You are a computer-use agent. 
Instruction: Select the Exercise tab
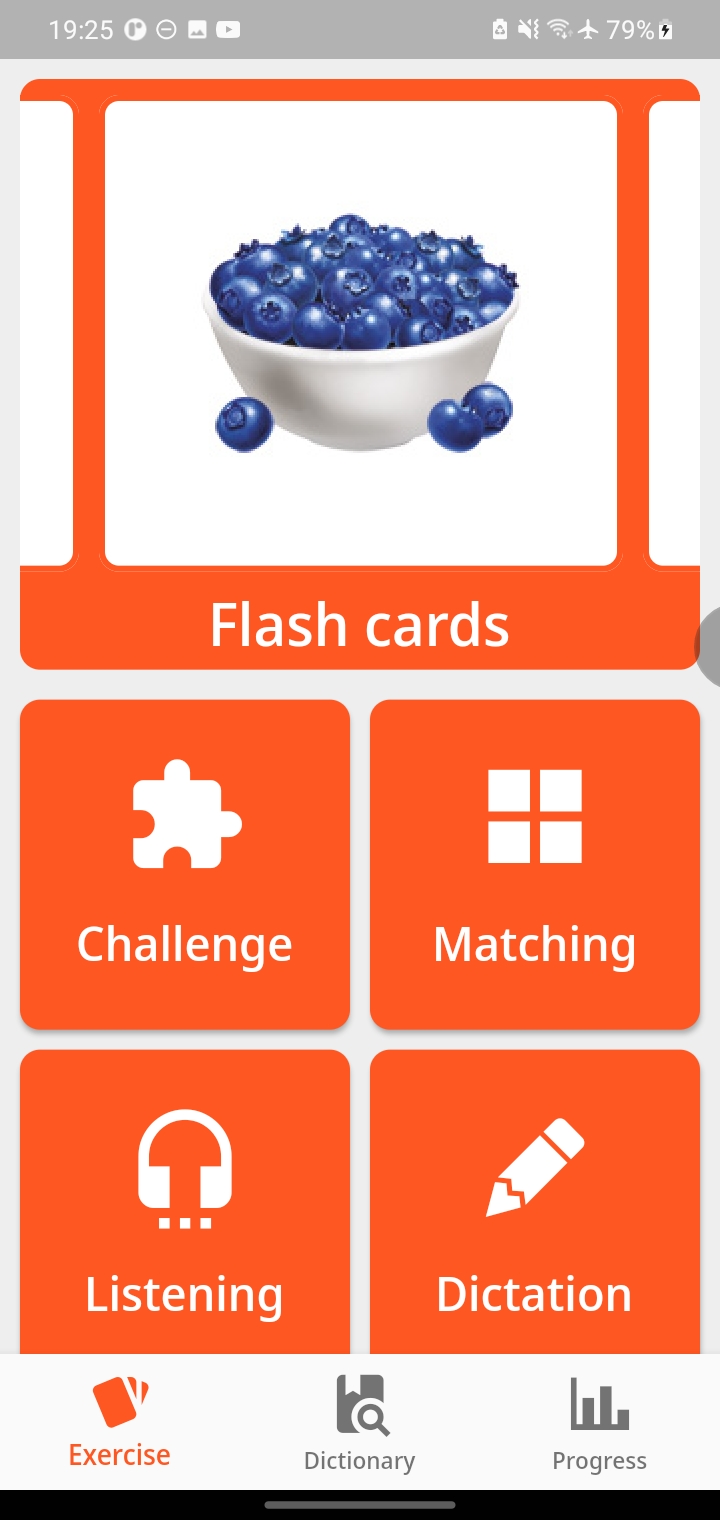click(x=120, y=1422)
